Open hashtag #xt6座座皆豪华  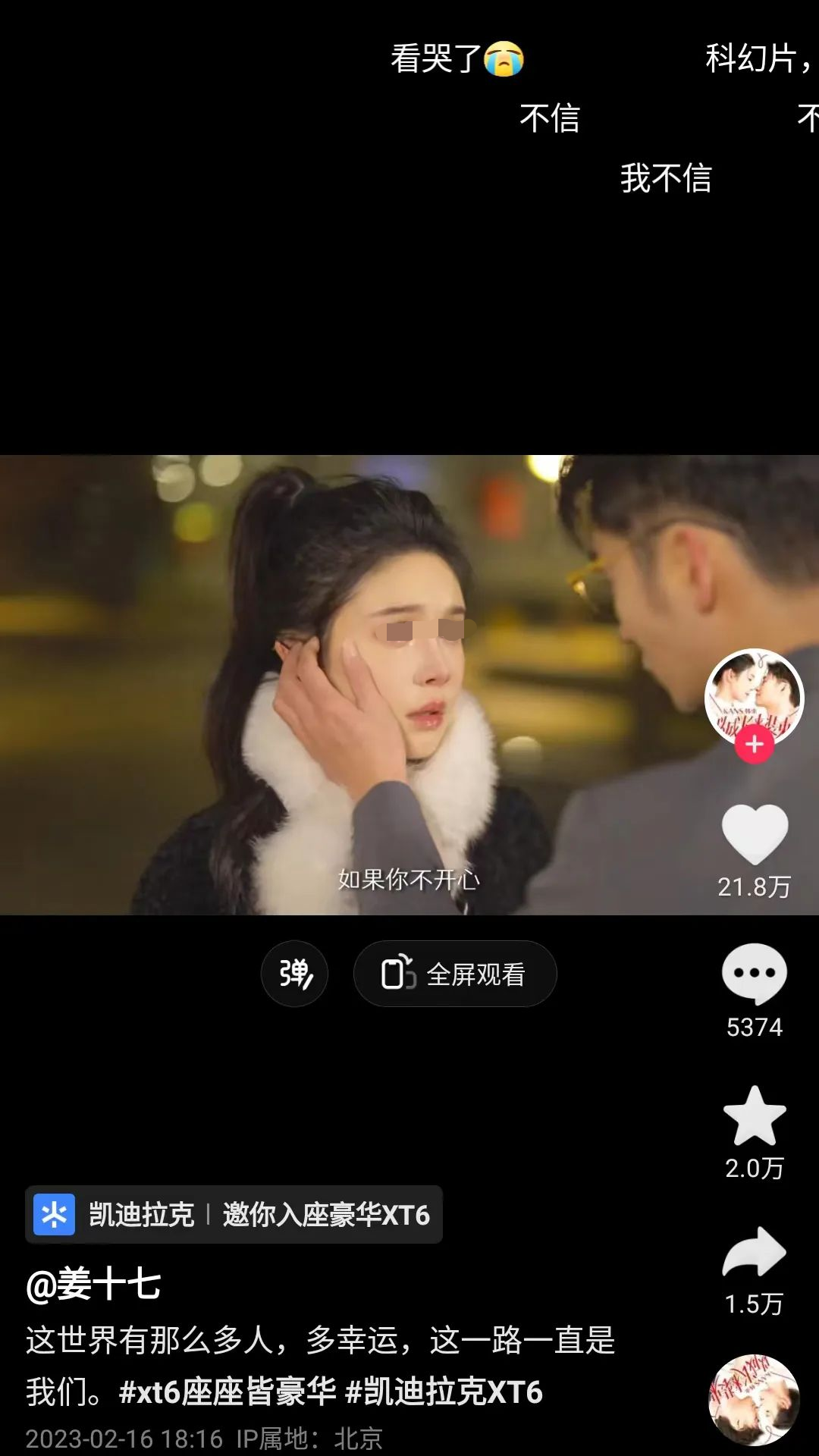pos(227,1392)
